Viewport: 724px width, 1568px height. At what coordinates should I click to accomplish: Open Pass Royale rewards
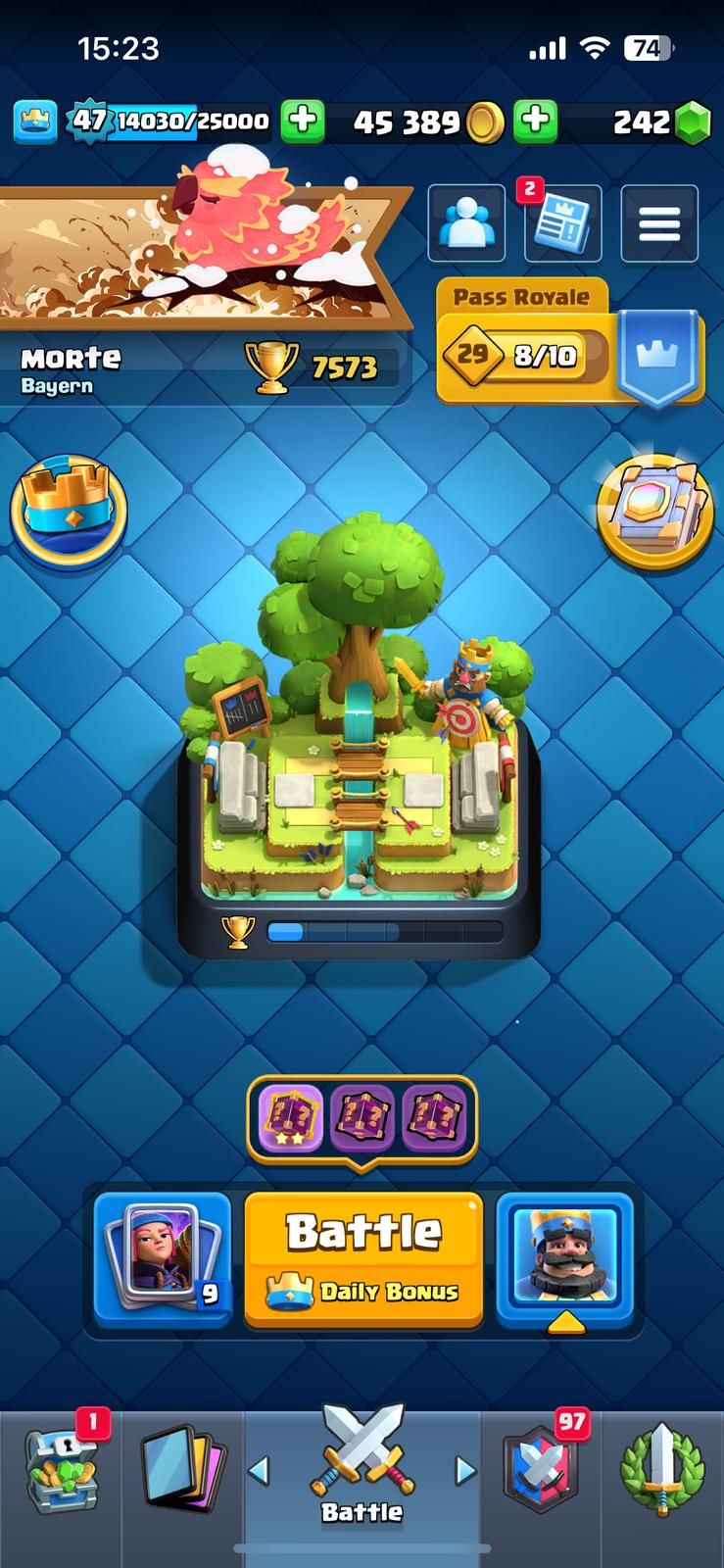pos(569,354)
